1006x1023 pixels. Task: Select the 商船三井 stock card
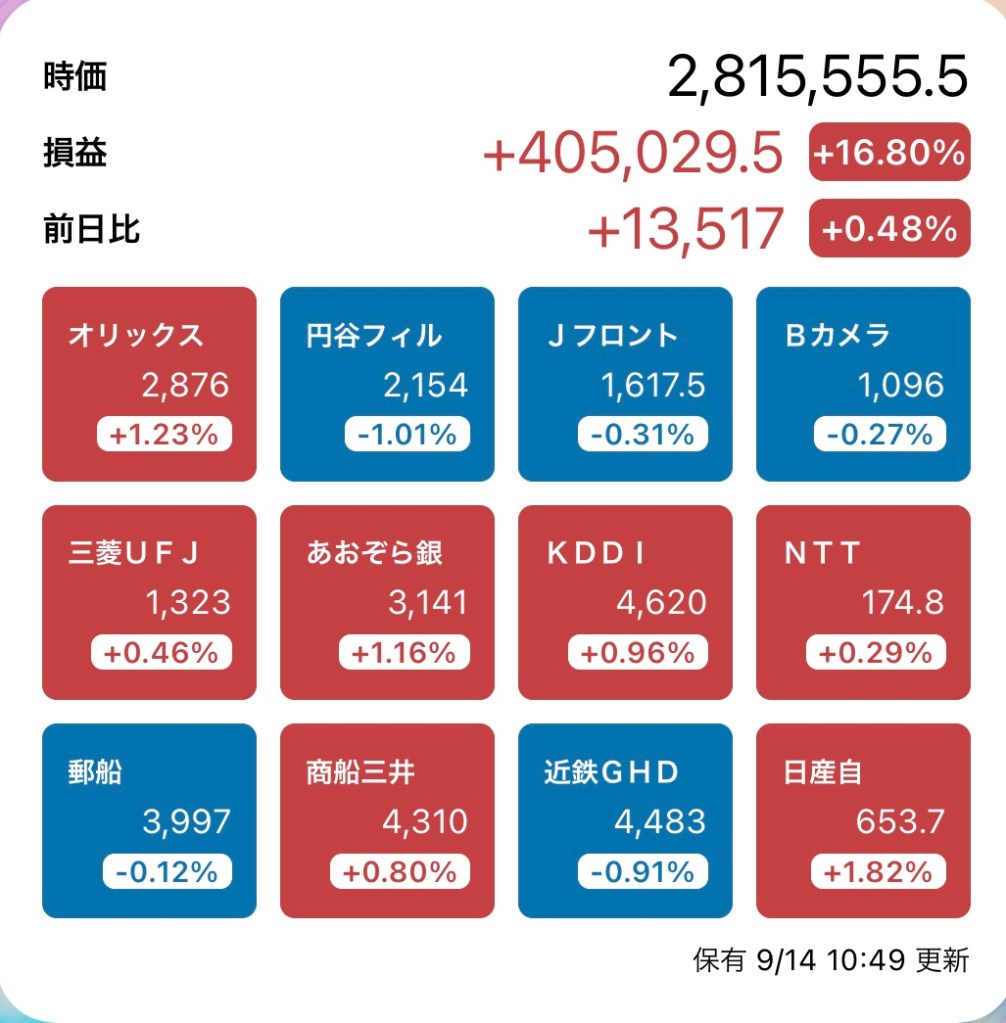click(x=387, y=820)
